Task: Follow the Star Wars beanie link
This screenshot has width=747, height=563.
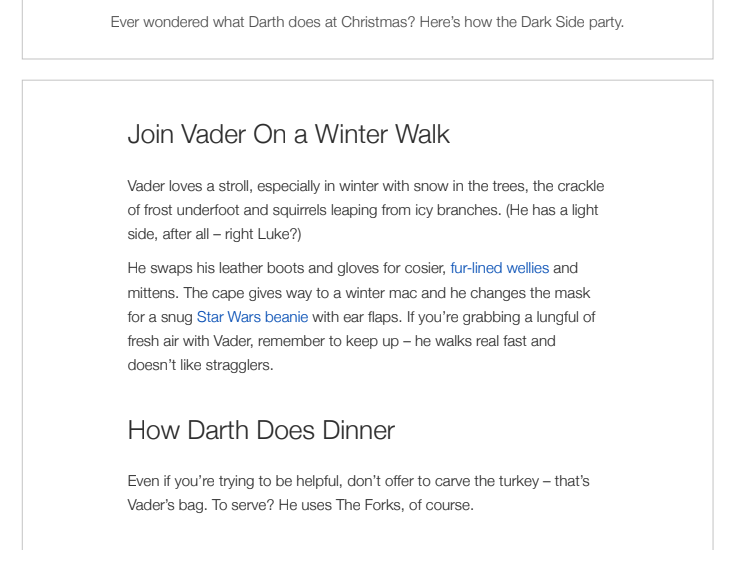Action: pos(252,317)
